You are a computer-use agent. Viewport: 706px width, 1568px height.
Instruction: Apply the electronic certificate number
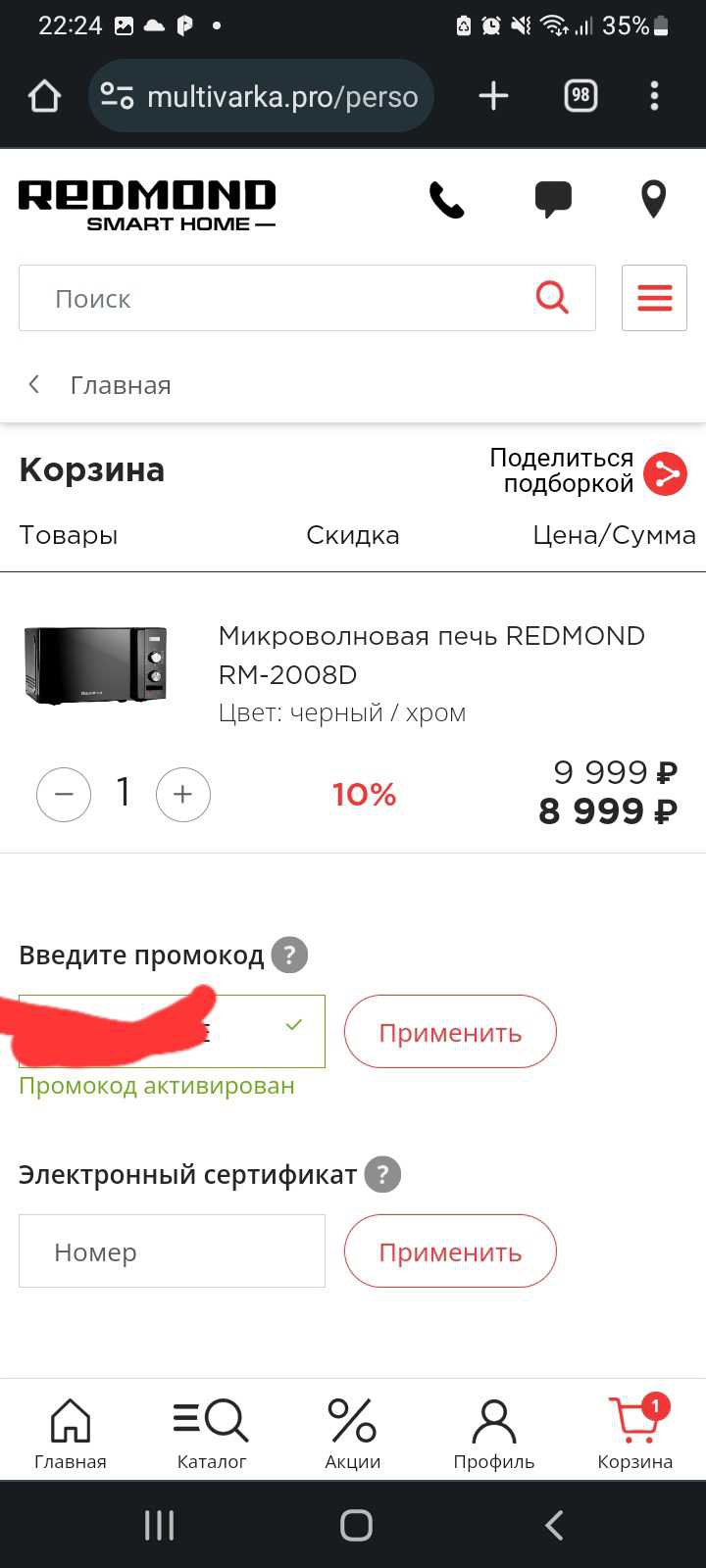450,1251
